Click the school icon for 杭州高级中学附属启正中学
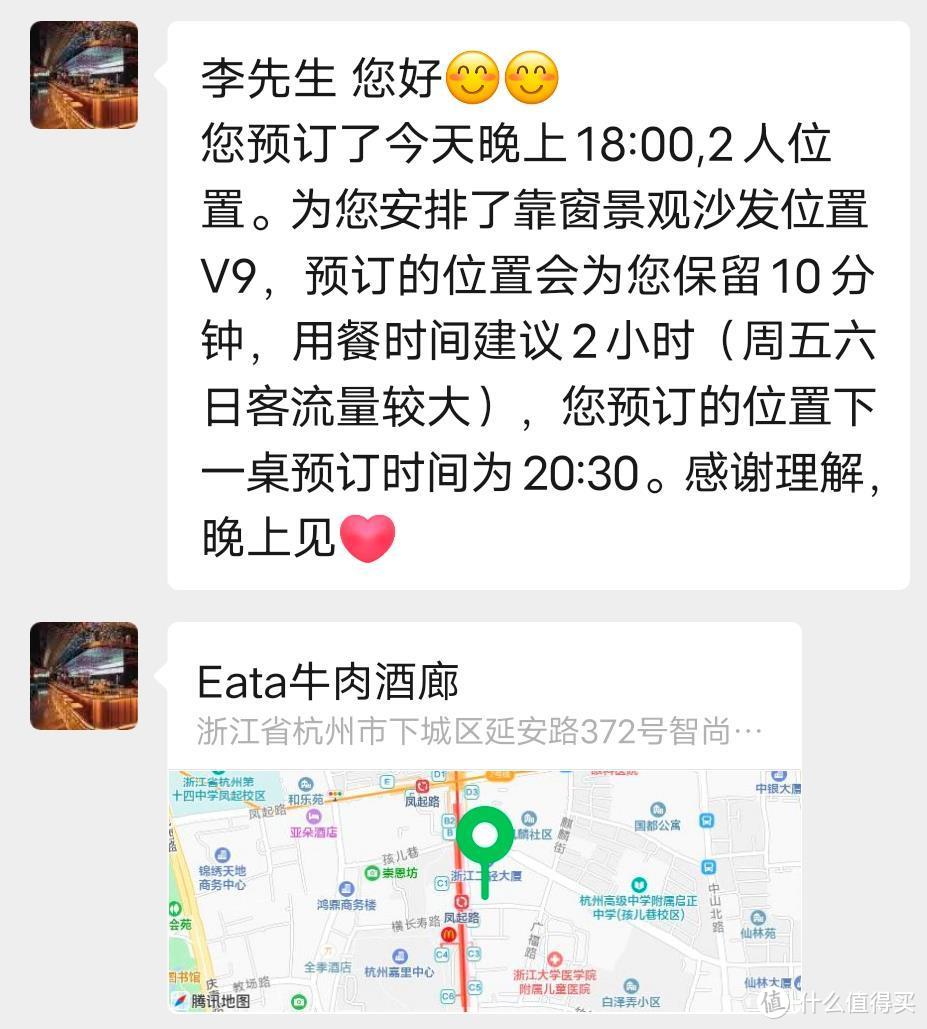This screenshot has height=1029, width=927. 640,883
